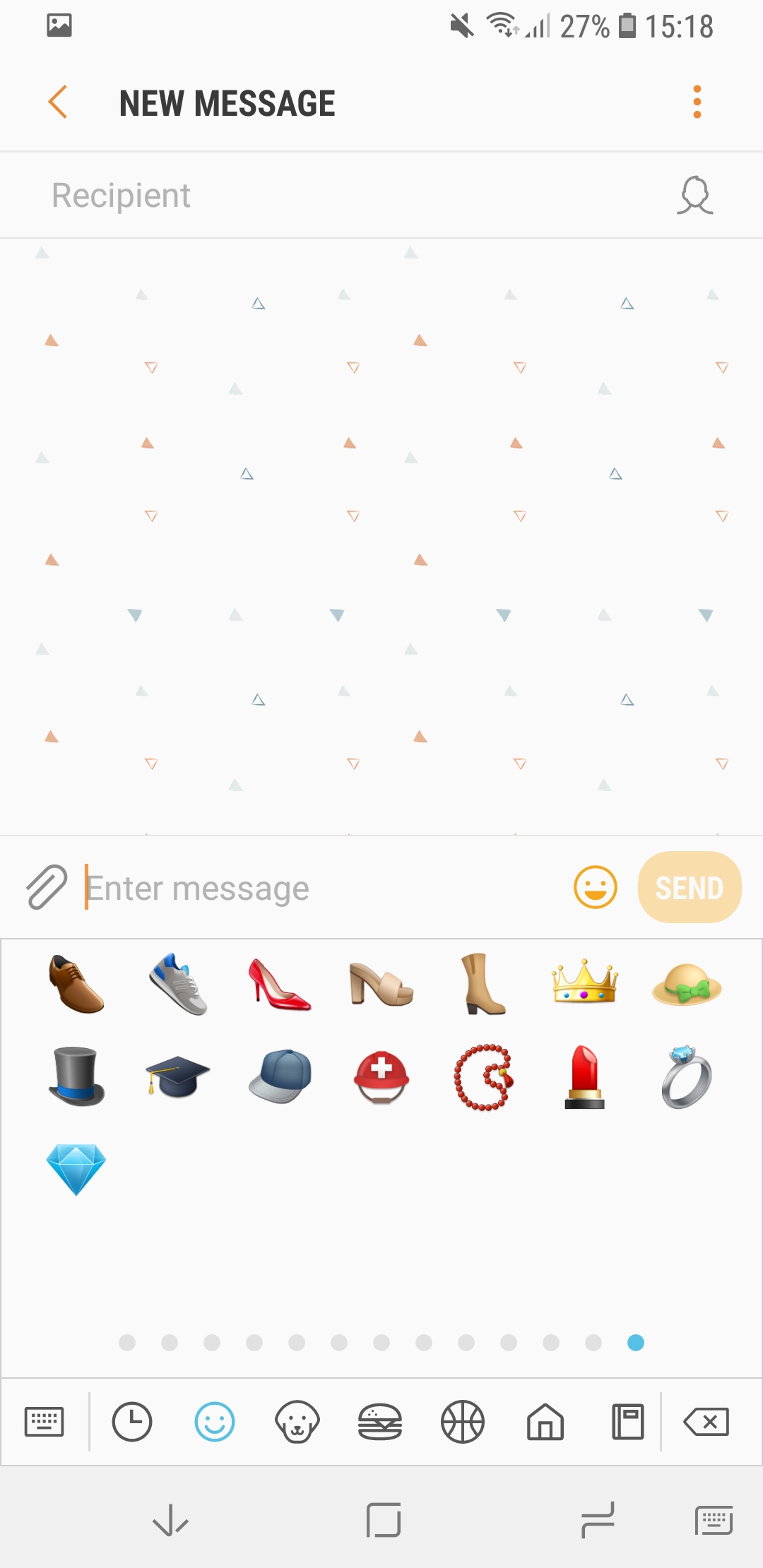The image size is (763, 1568).
Task: Open the food emoji category
Action: coord(380,1421)
